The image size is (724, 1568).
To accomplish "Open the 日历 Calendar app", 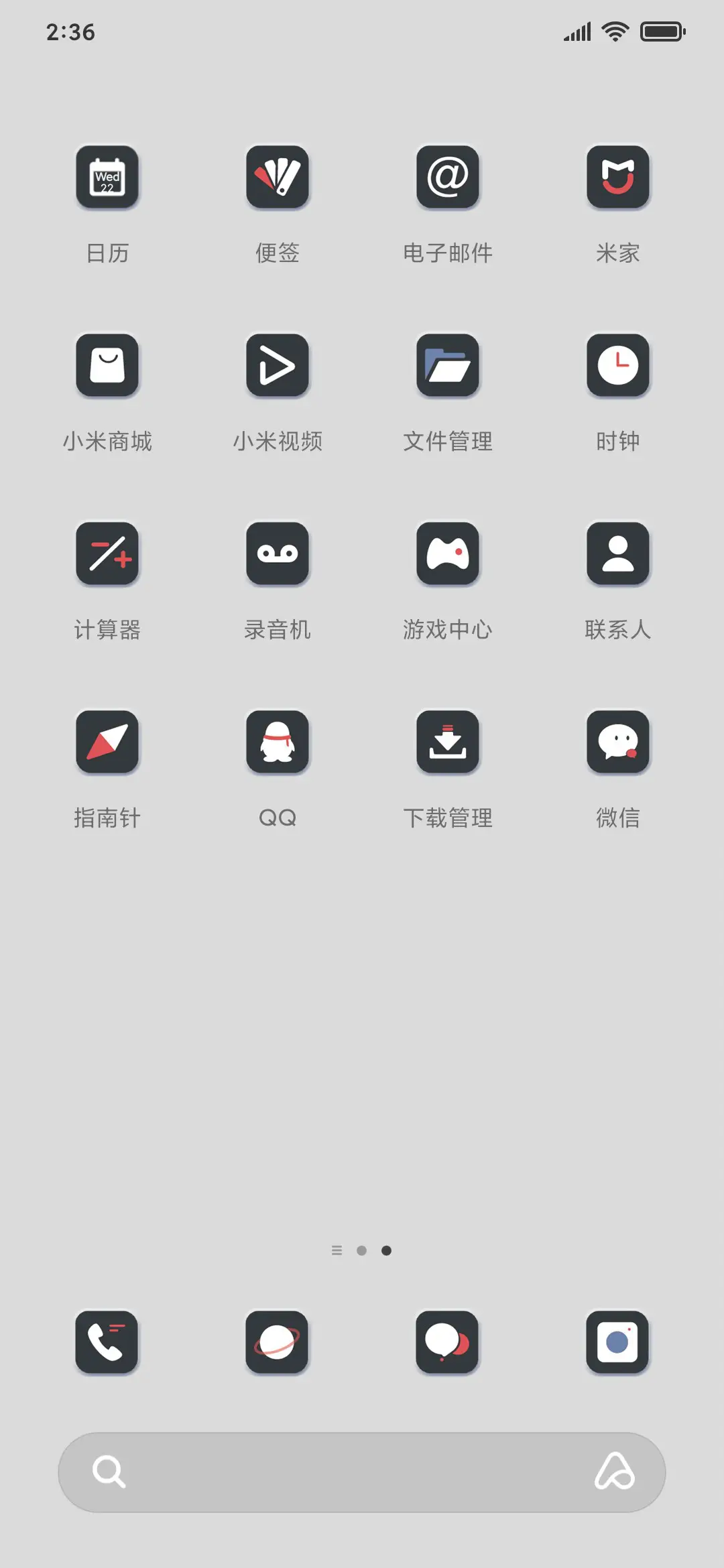I will (x=107, y=176).
